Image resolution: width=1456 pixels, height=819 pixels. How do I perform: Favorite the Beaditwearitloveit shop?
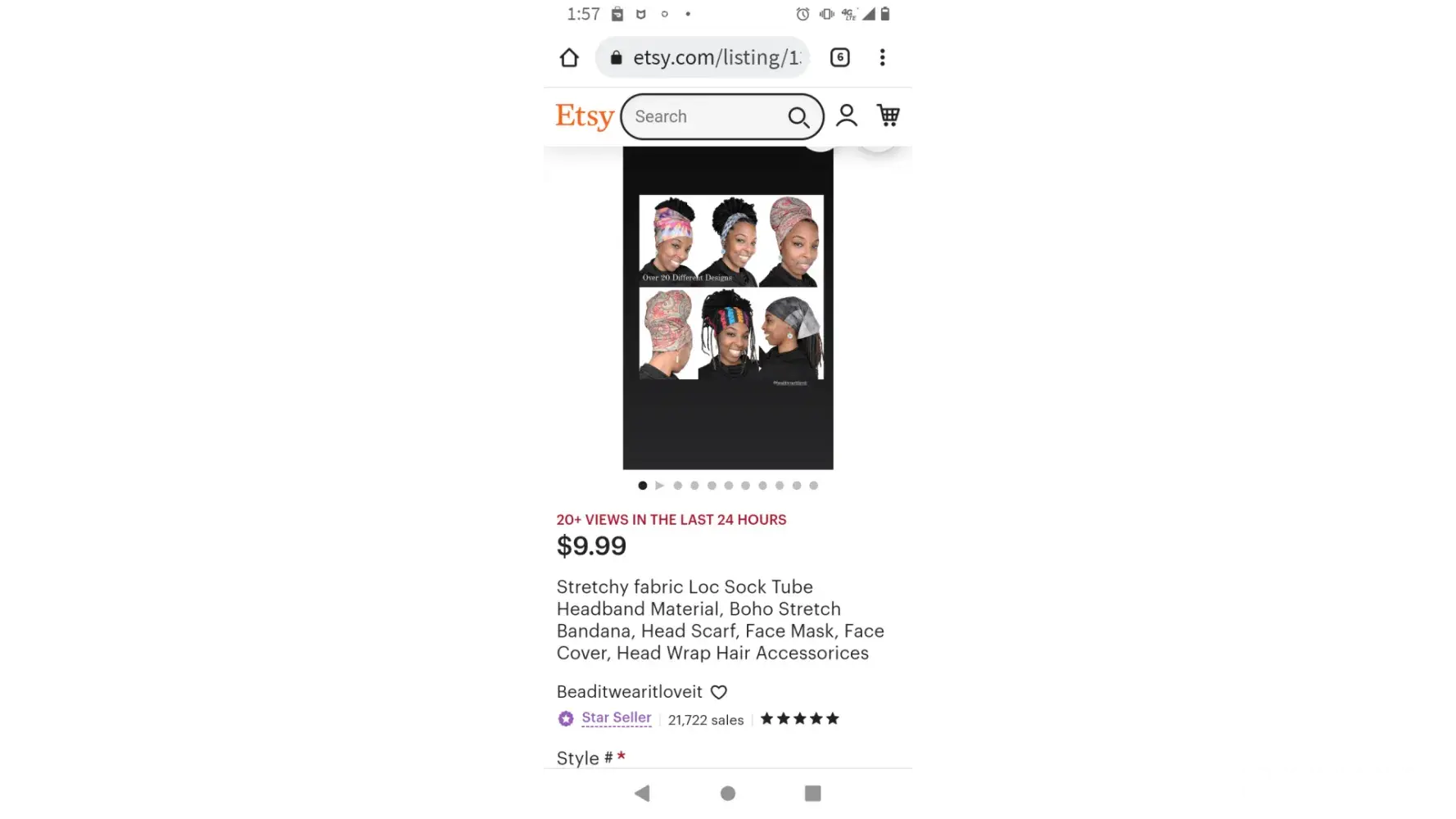pos(718,692)
